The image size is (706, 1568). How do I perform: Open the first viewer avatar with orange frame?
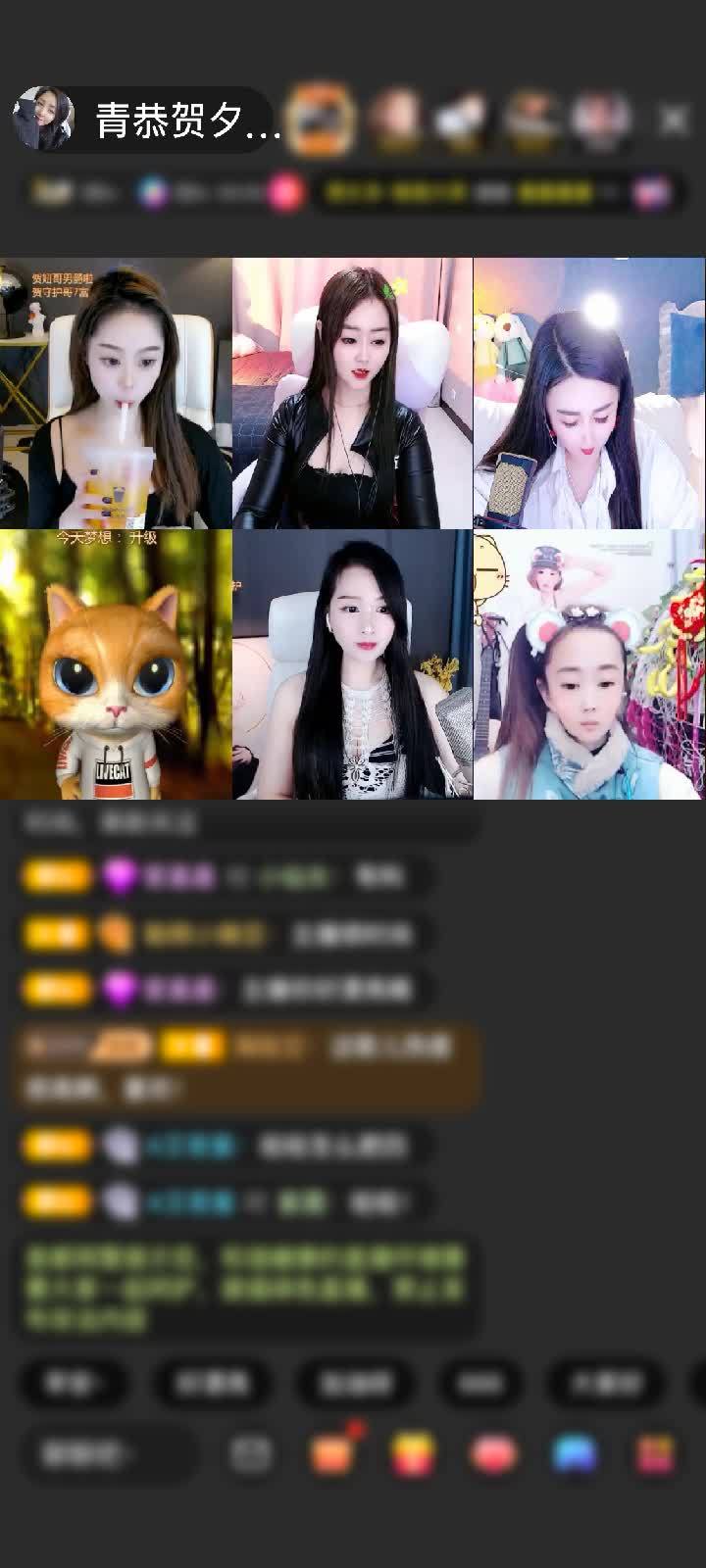(x=322, y=120)
